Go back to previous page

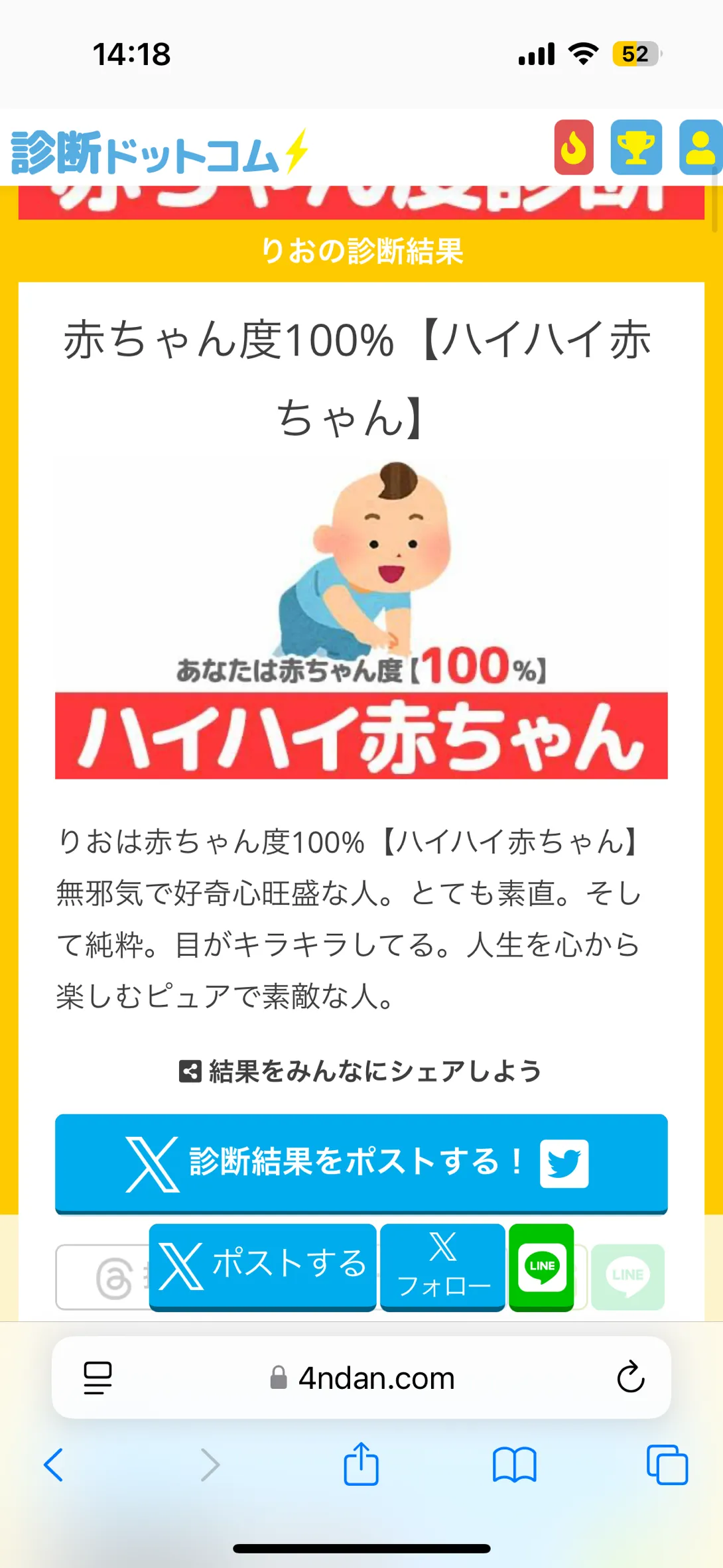[x=54, y=1465]
